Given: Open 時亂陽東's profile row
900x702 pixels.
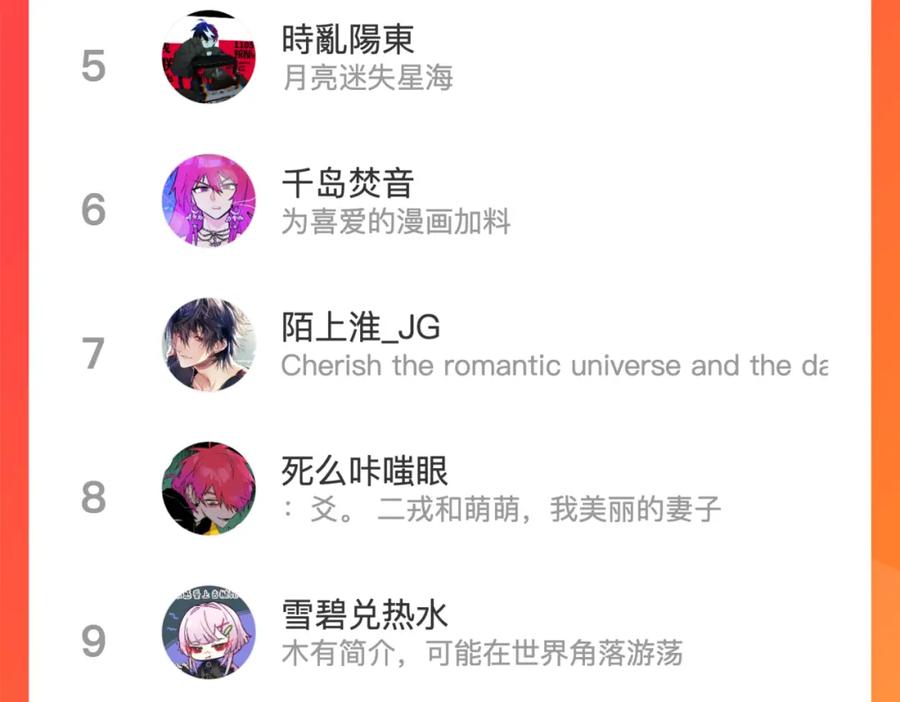Looking at the screenshot, I should (449, 57).
